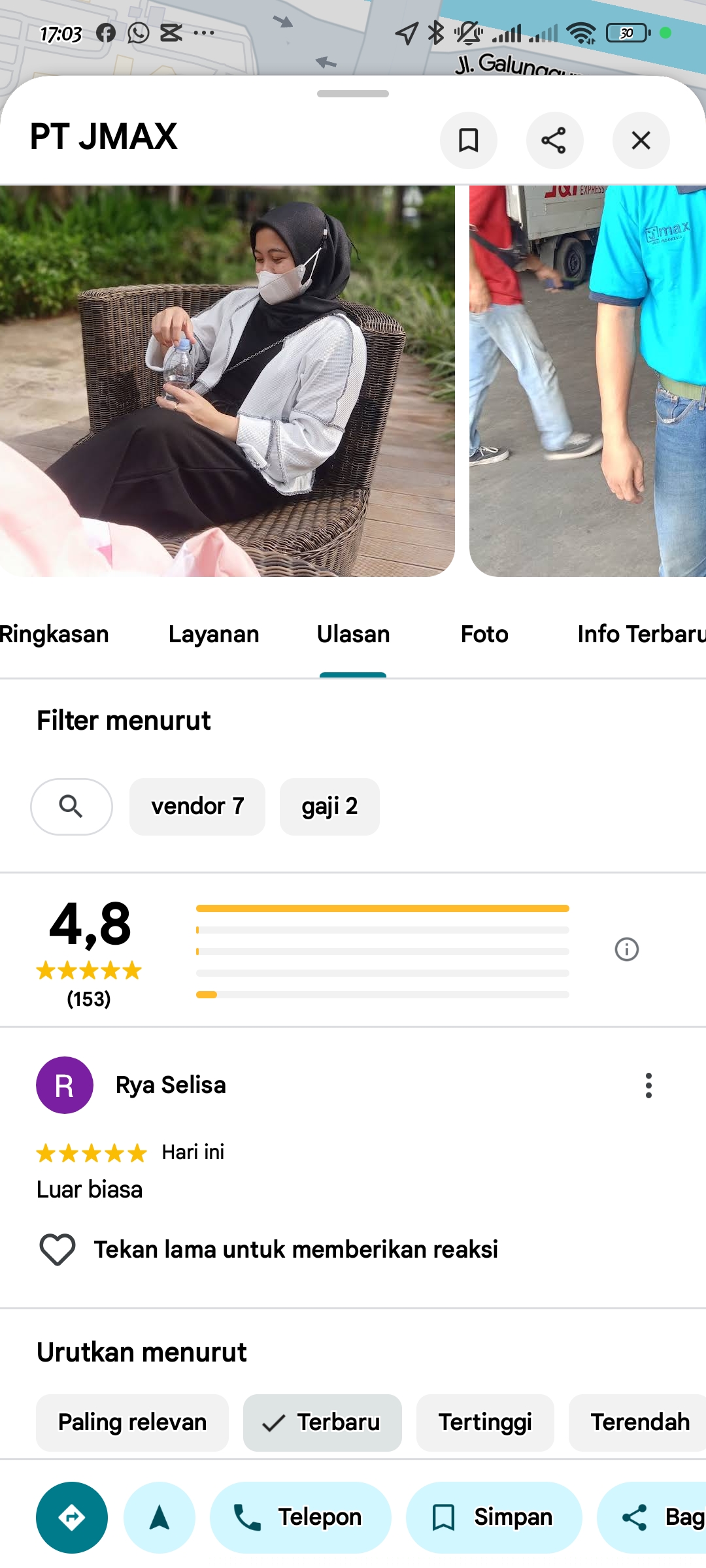
Task: Sort reviews by Paling relevan
Action: 132,1422
